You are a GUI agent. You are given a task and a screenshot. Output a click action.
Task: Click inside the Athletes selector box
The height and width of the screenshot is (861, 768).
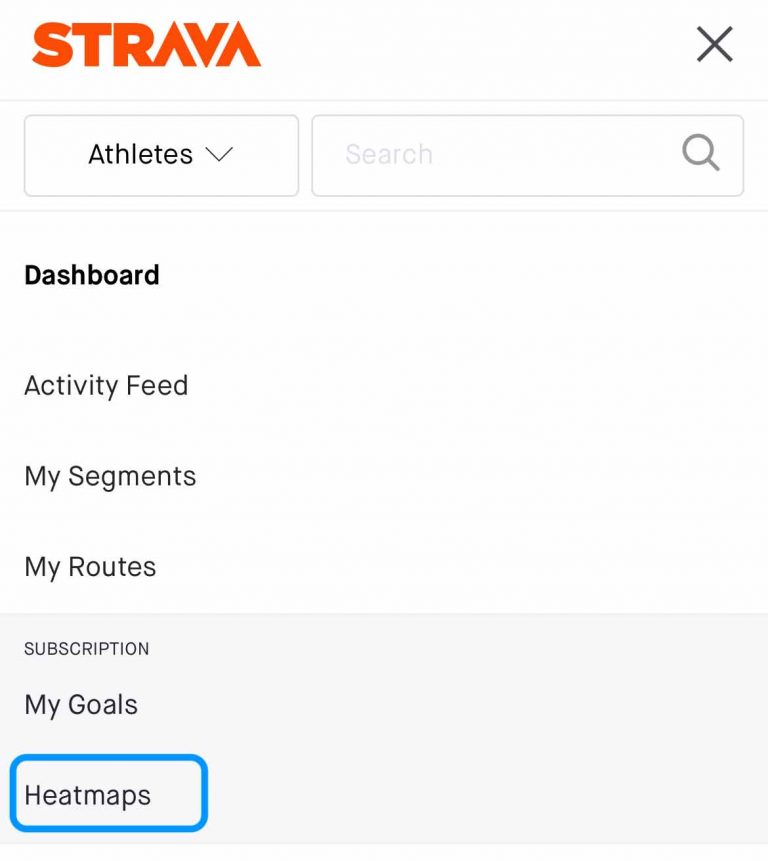pos(160,155)
